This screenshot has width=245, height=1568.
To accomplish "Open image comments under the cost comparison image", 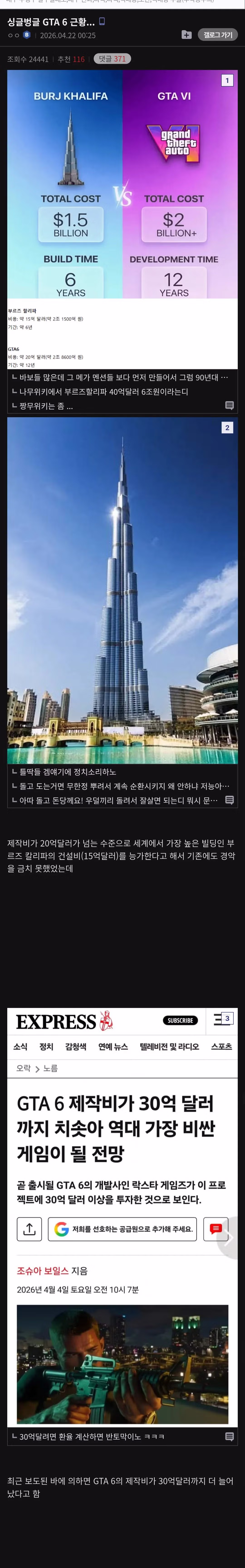I will click(229, 405).
